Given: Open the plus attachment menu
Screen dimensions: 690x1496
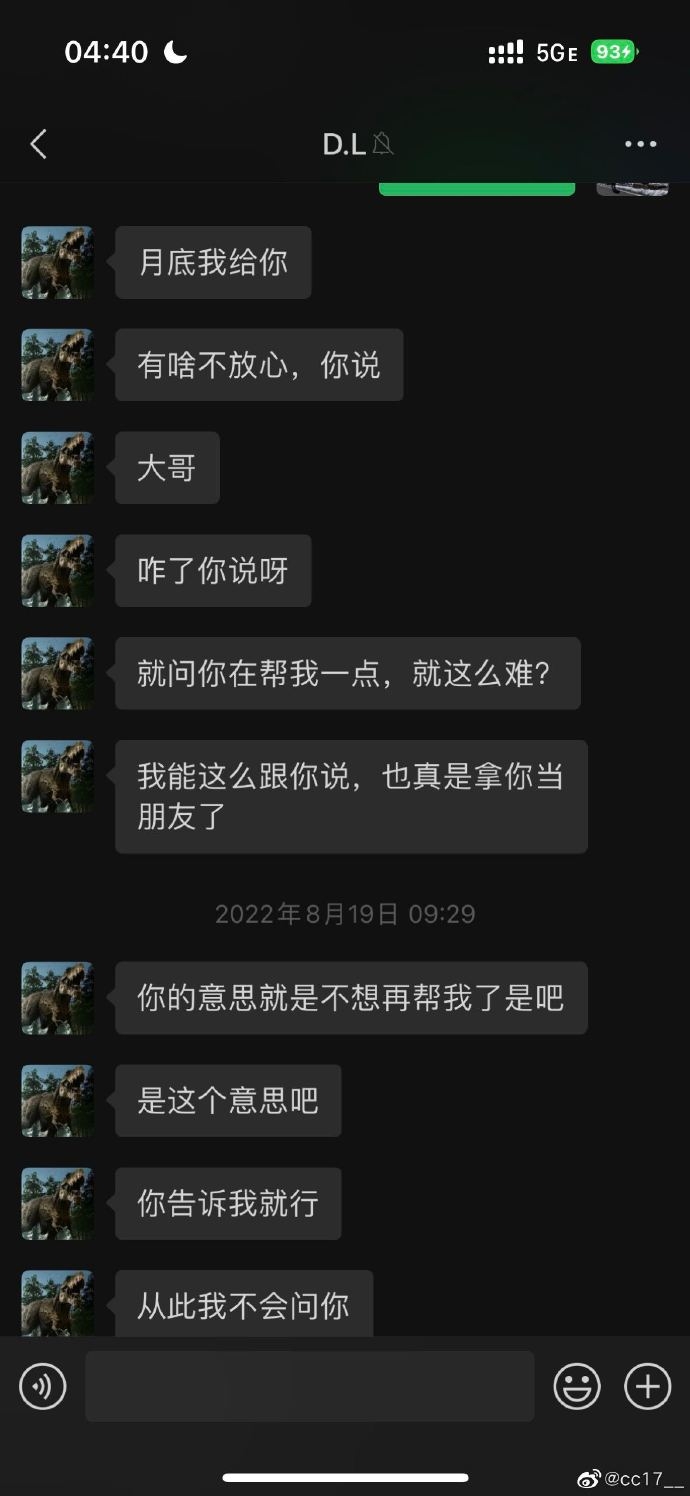Looking at the screenshot, I should point(647,1387).
